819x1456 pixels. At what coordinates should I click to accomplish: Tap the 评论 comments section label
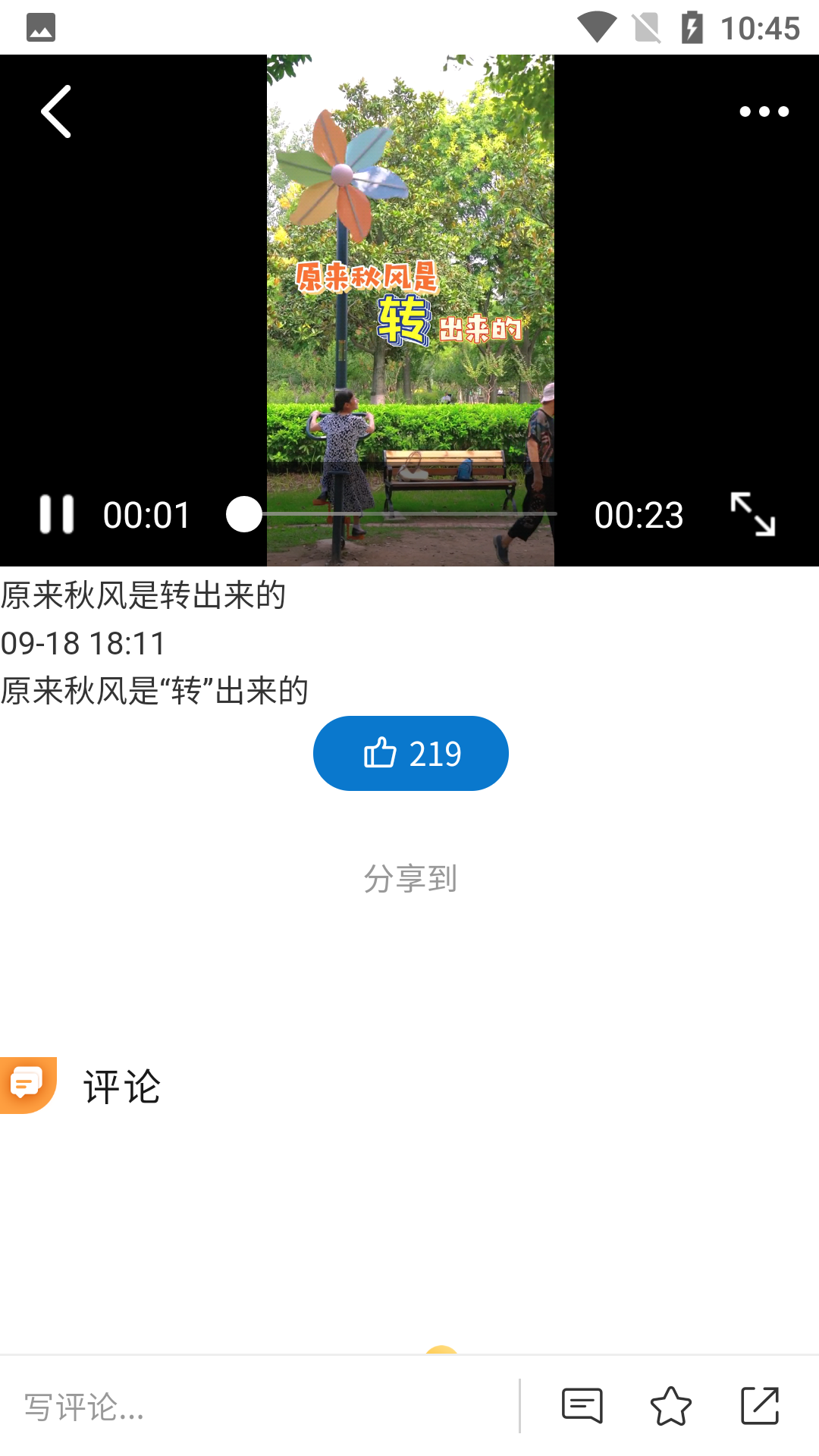[x=122, y=1086]
